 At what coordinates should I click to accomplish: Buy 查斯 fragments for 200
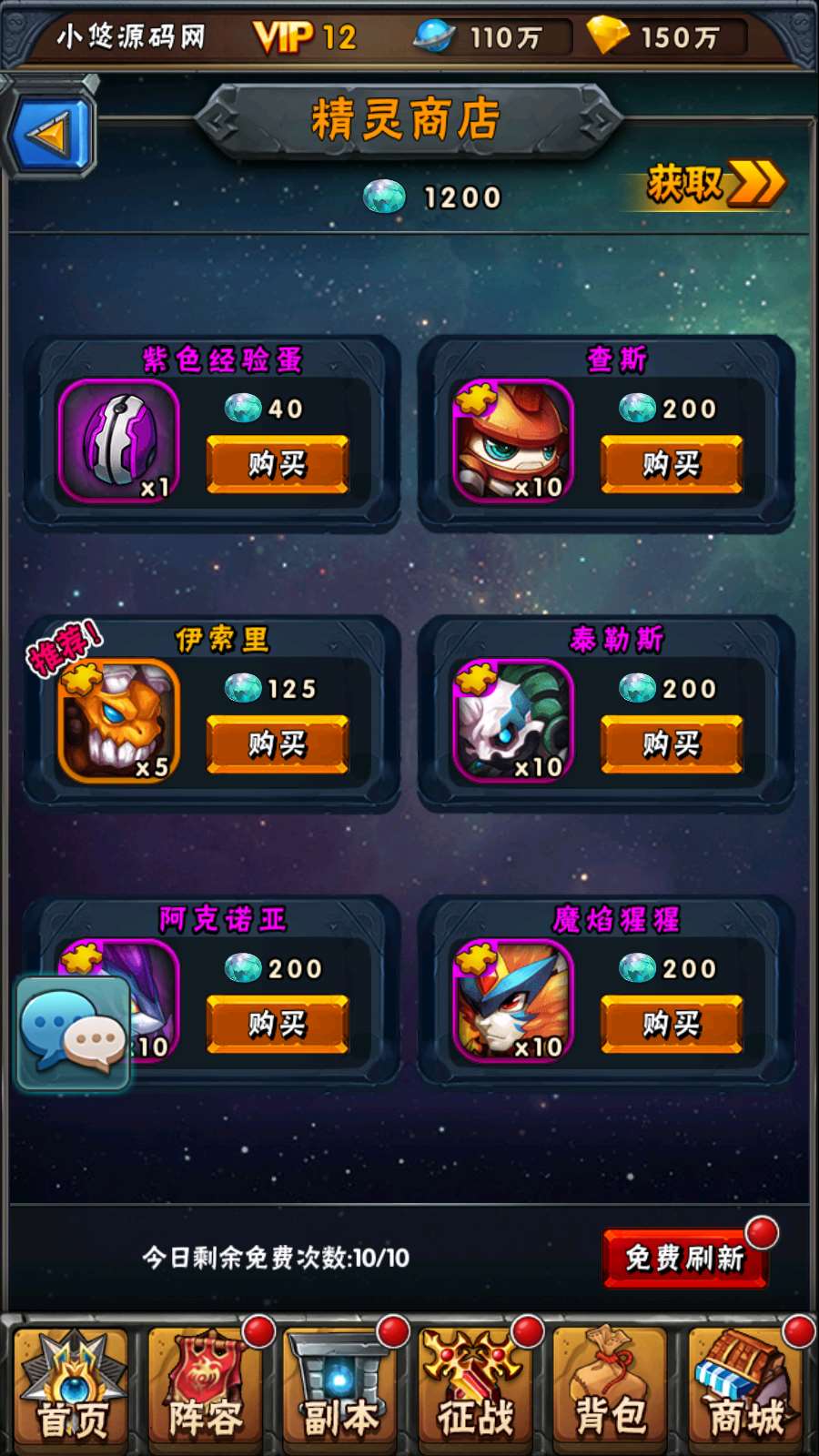point(672,464)
